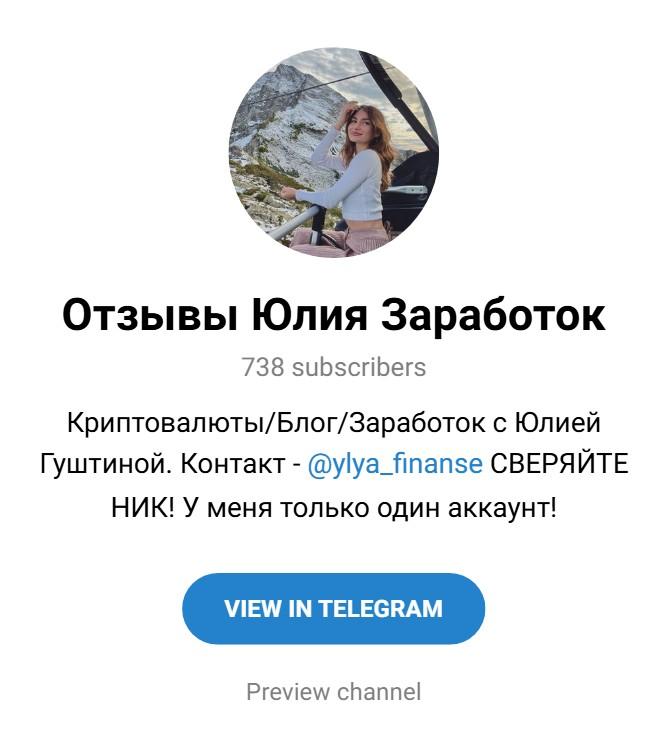The height and width of the screenshot is (751, 668).
Task: Tap the View in Telegram button
Action: (x=333, y=608)
